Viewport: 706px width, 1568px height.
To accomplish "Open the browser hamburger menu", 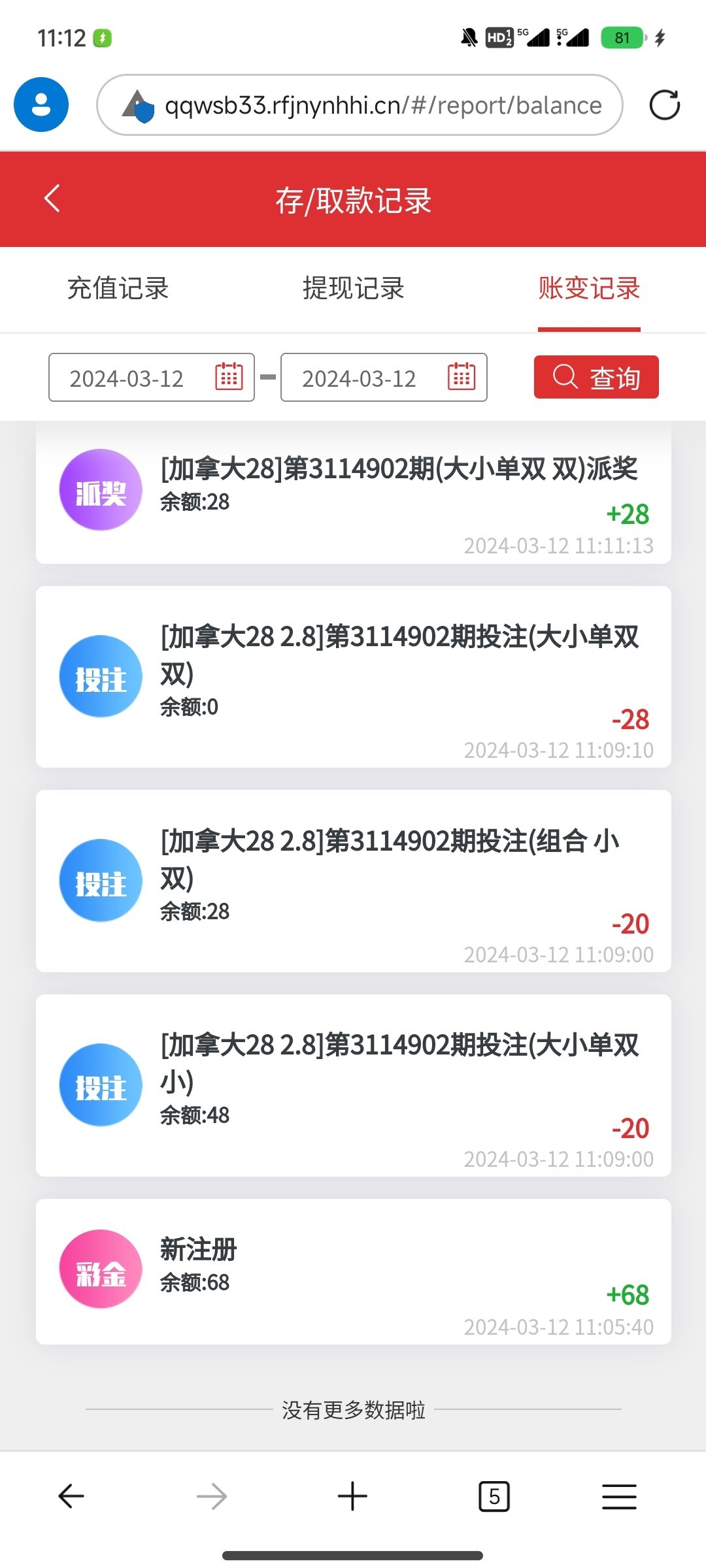I will click(x=619, y=1496).
